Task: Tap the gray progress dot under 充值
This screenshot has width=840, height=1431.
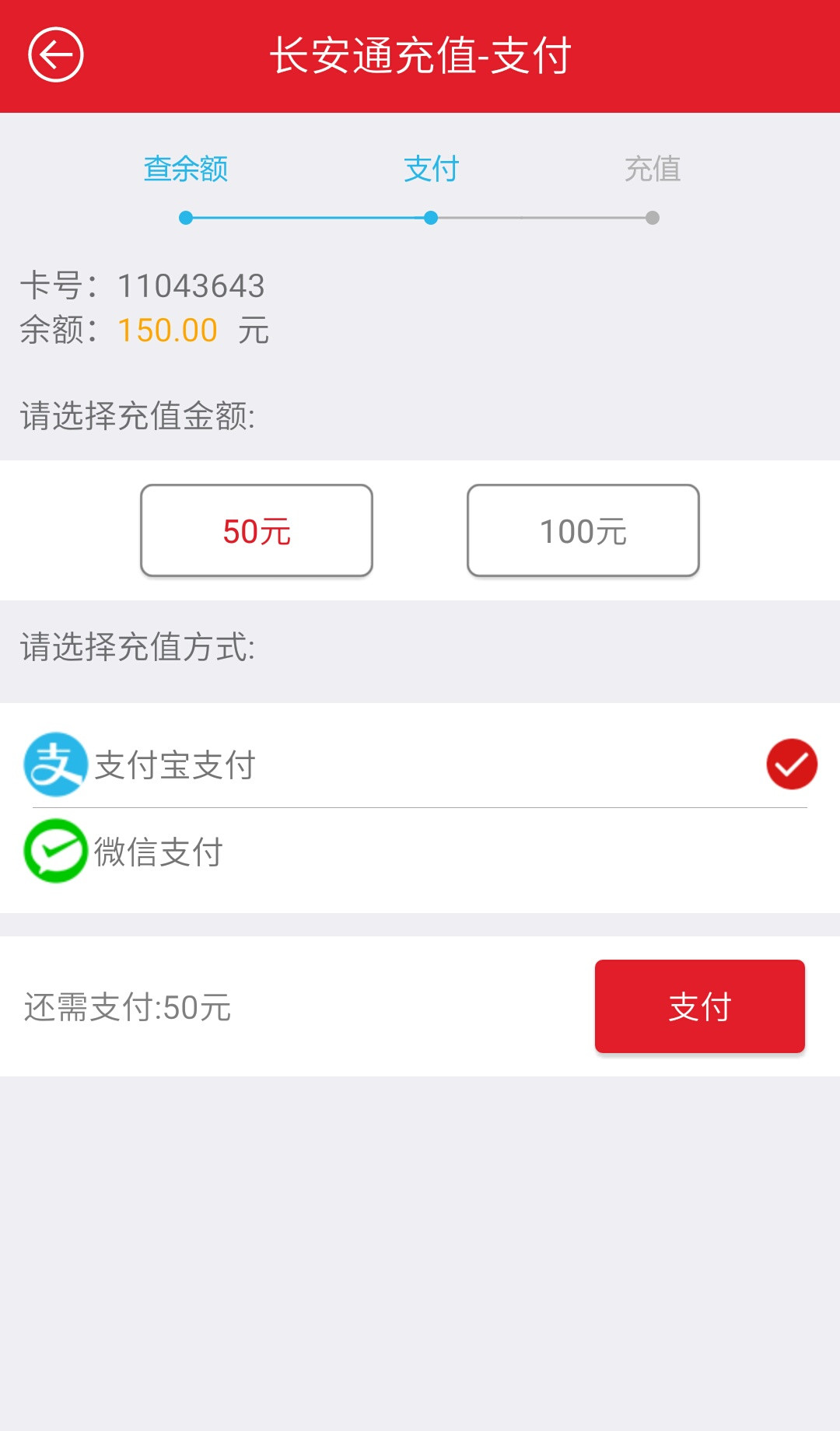Action: pyautogui.click(x=652, y=218)
